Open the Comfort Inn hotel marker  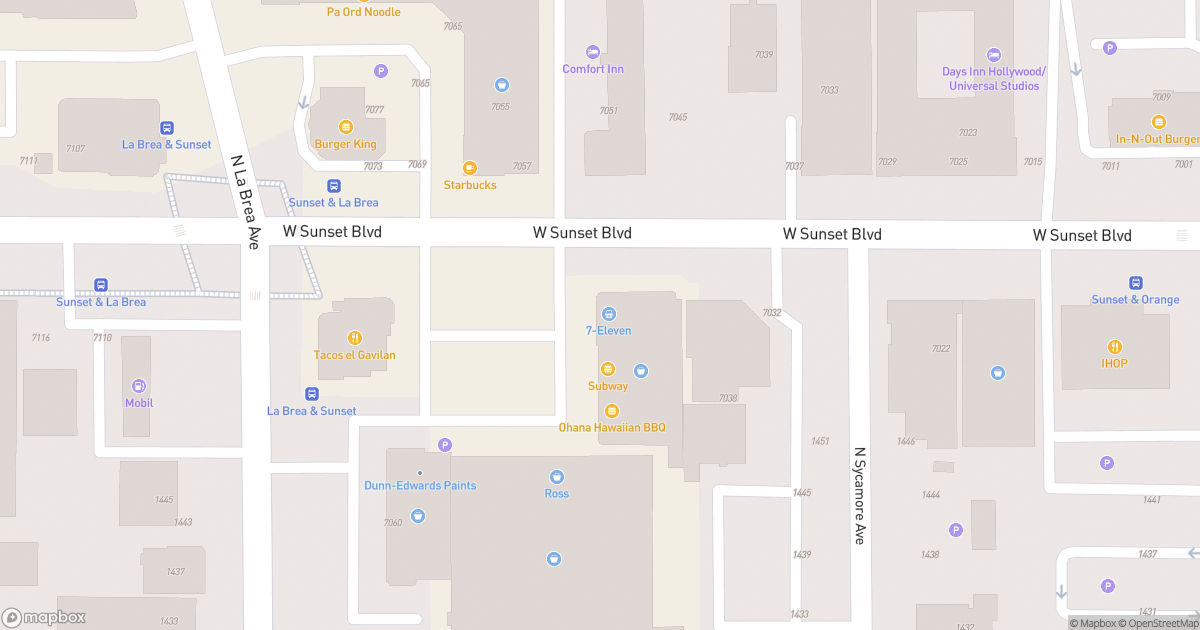coord(593,52)
